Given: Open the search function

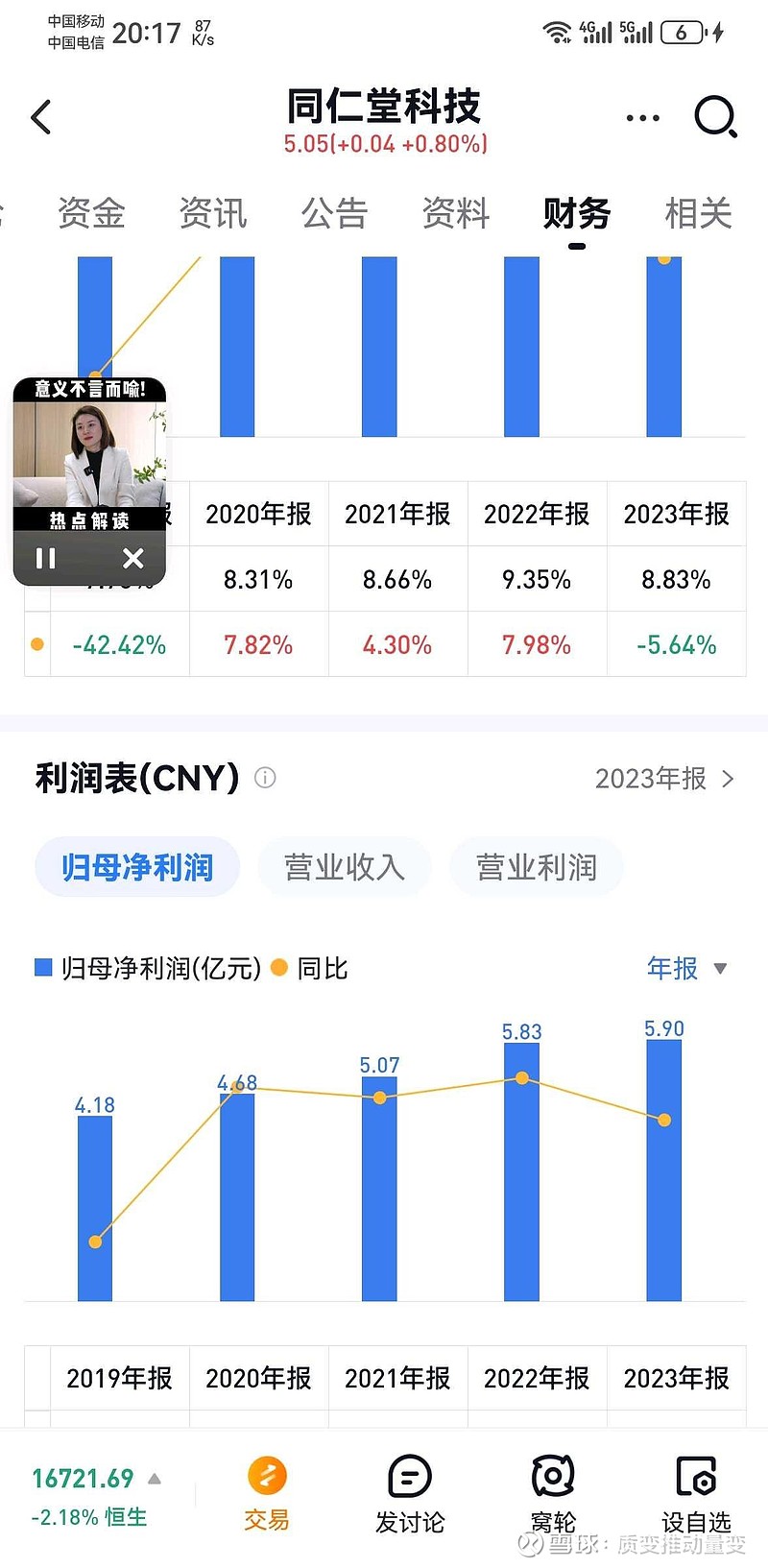Looking at the screenshot, I should point(714,116).
